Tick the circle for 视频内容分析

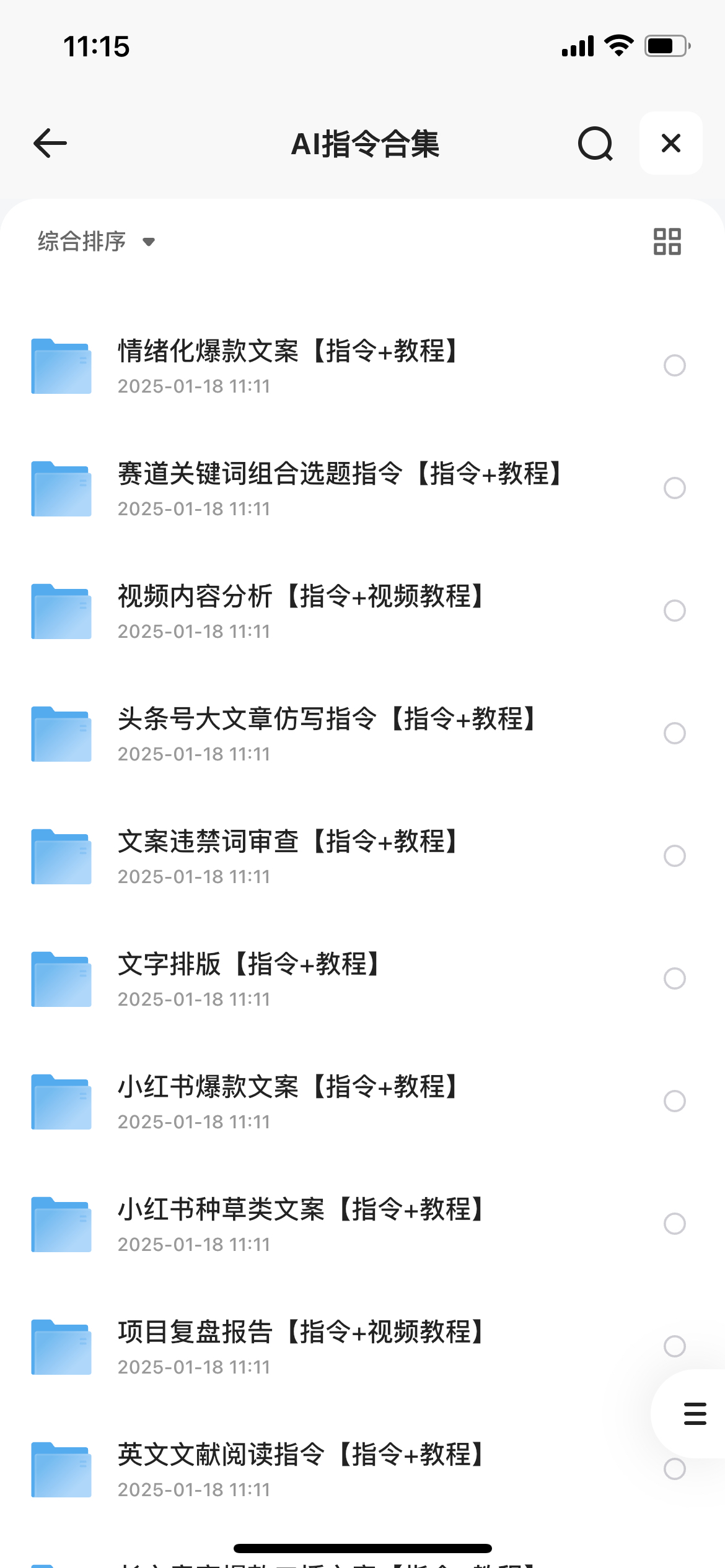(x=675, y=611)
